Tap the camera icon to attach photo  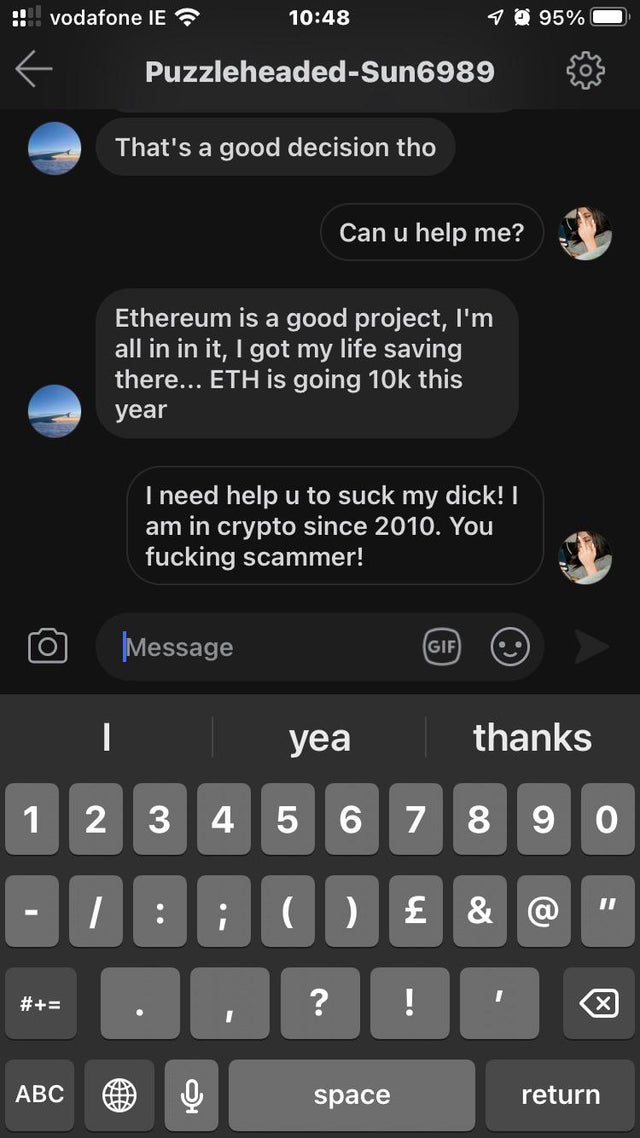click(47, 647)
